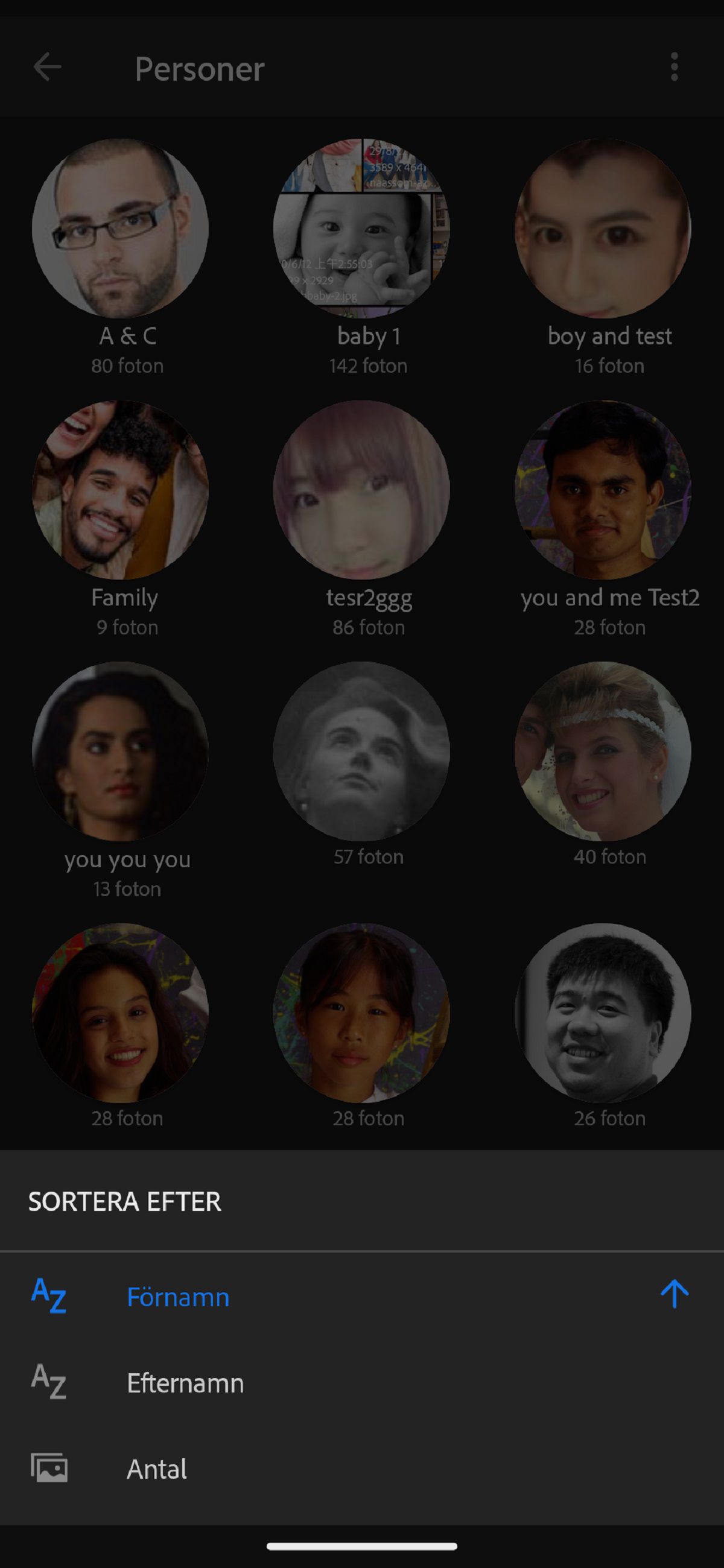Open the baby 1 person album
The height and width of the screenshot is (1568, 724).
(x=361, y=228)
